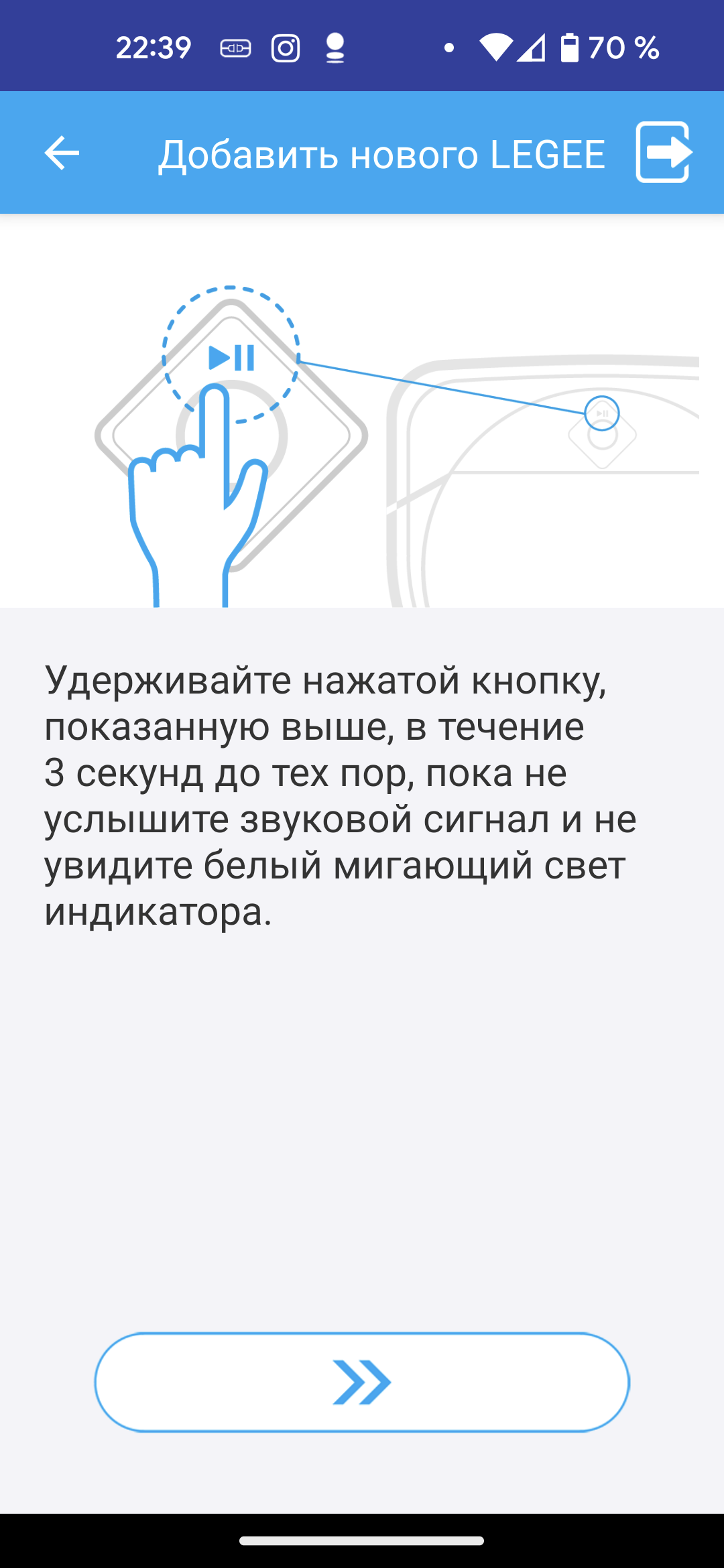724x1568 pixels.
Task: Go back using the arrow icon
Action: [x=62, y=153]
